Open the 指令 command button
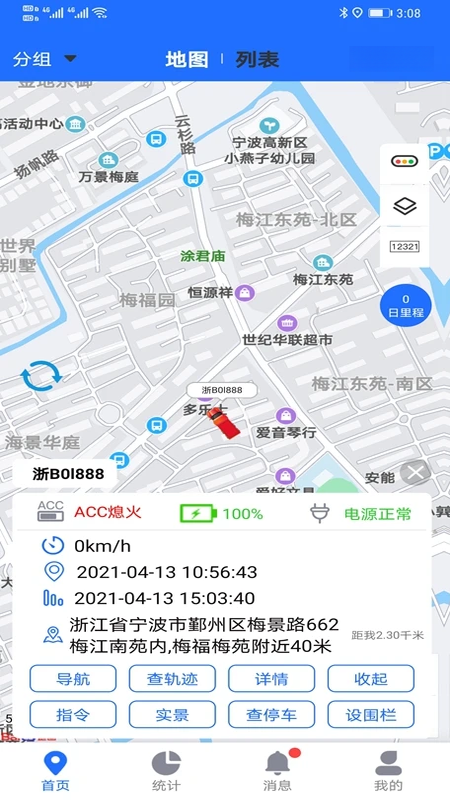Viewport: 450px width, 800px height. point(73,714)
